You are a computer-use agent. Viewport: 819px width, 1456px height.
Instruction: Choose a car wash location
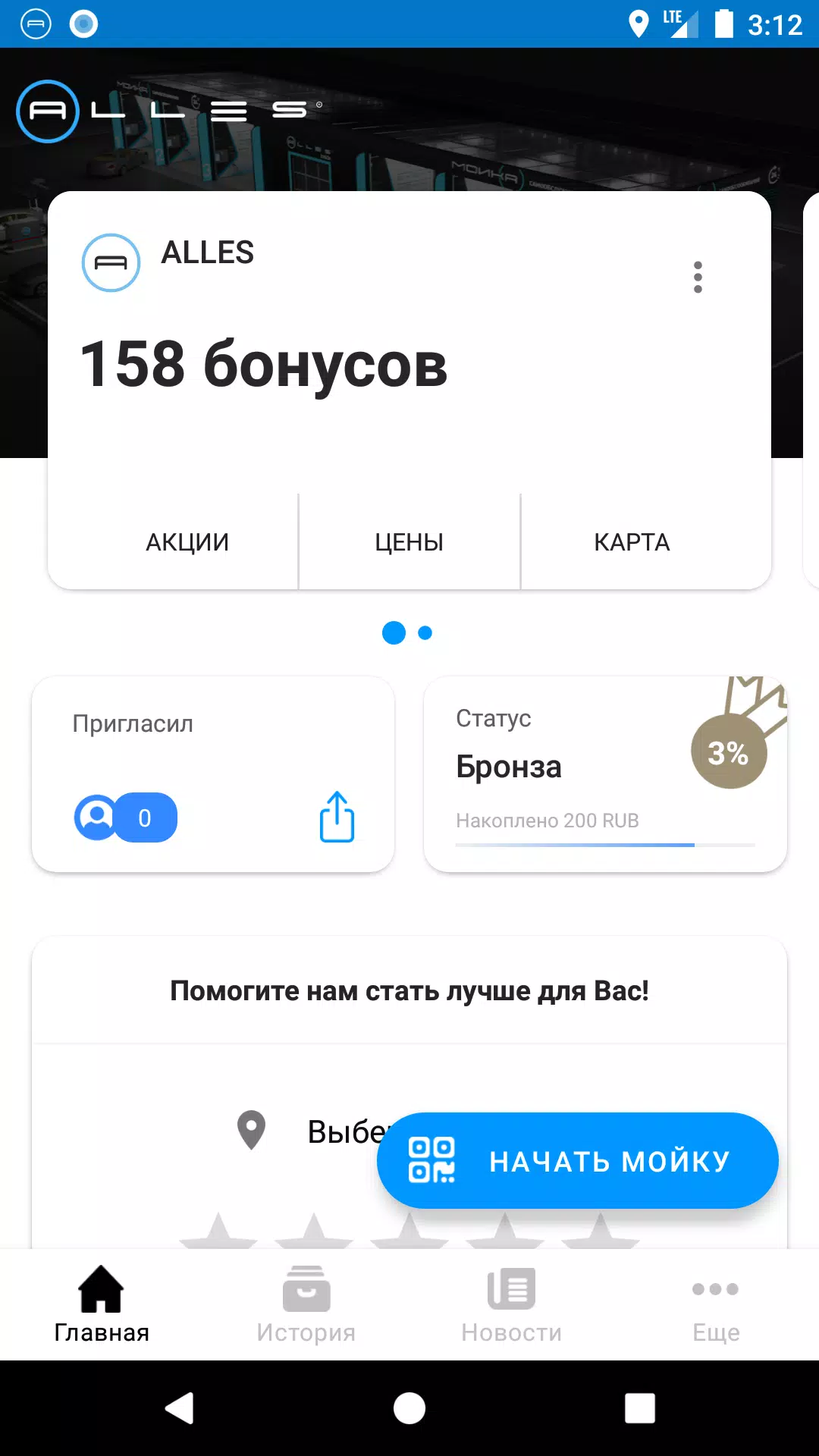coord(318,1131)
